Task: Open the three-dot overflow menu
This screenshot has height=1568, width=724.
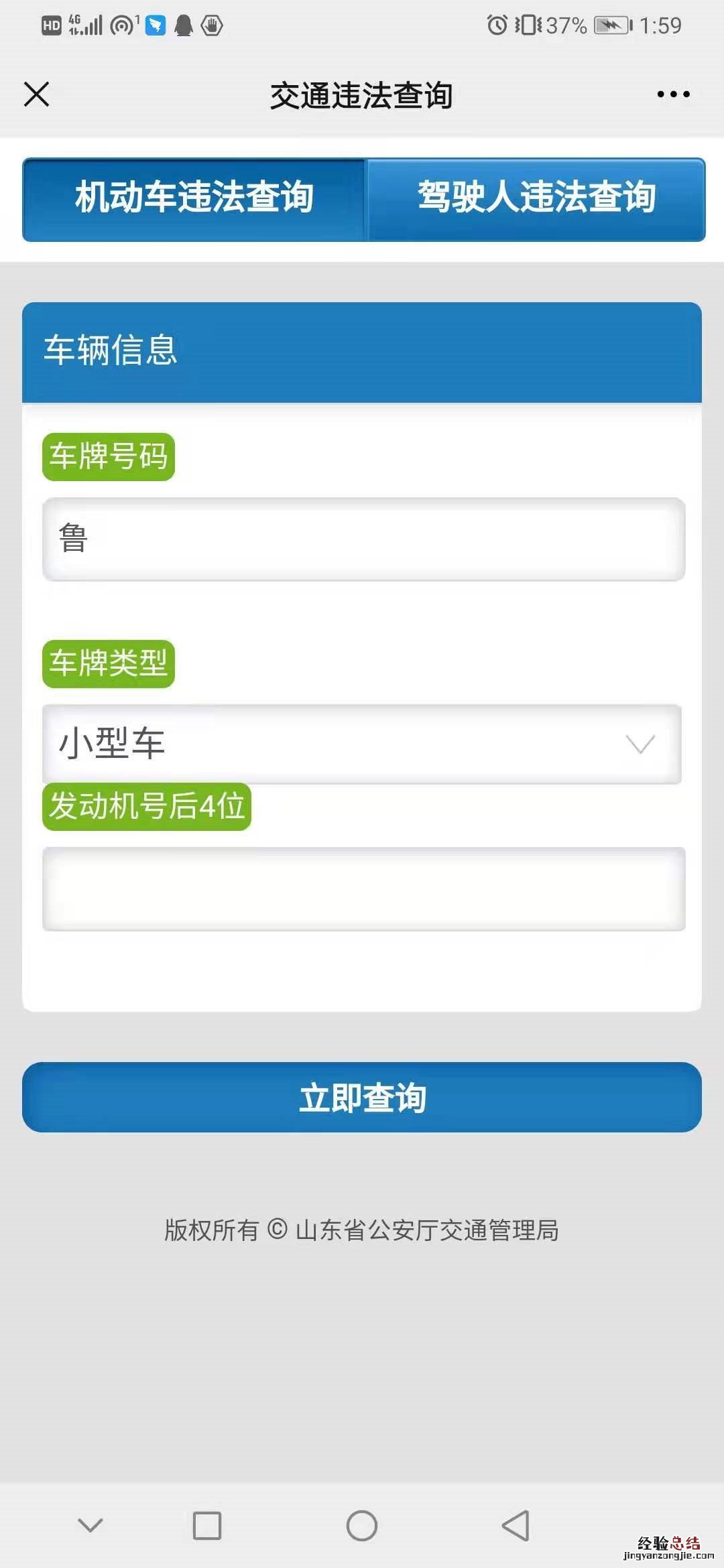Action: pyautogui.click(x=673, y=94)
